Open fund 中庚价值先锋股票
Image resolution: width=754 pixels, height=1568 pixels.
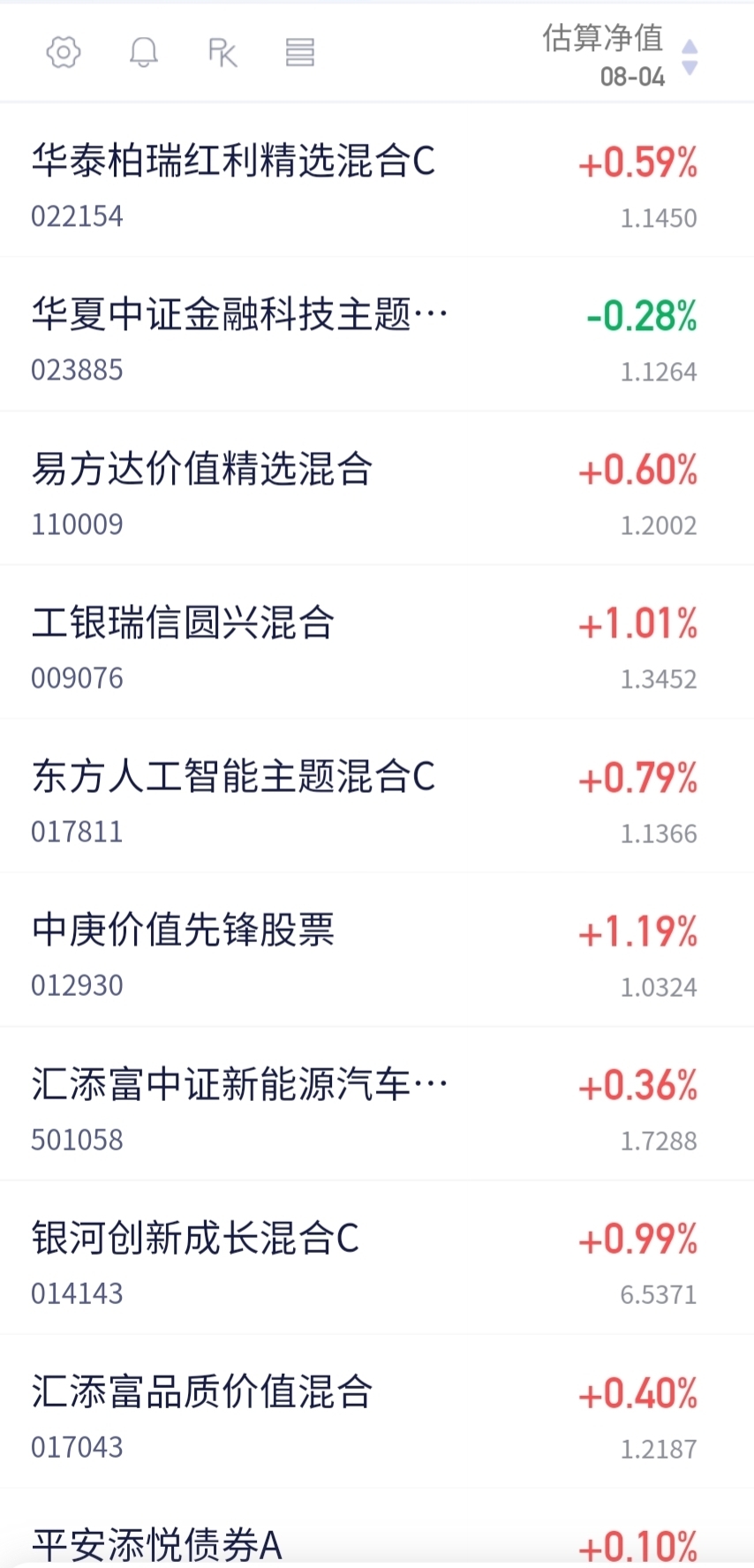[x=377, y=950]
